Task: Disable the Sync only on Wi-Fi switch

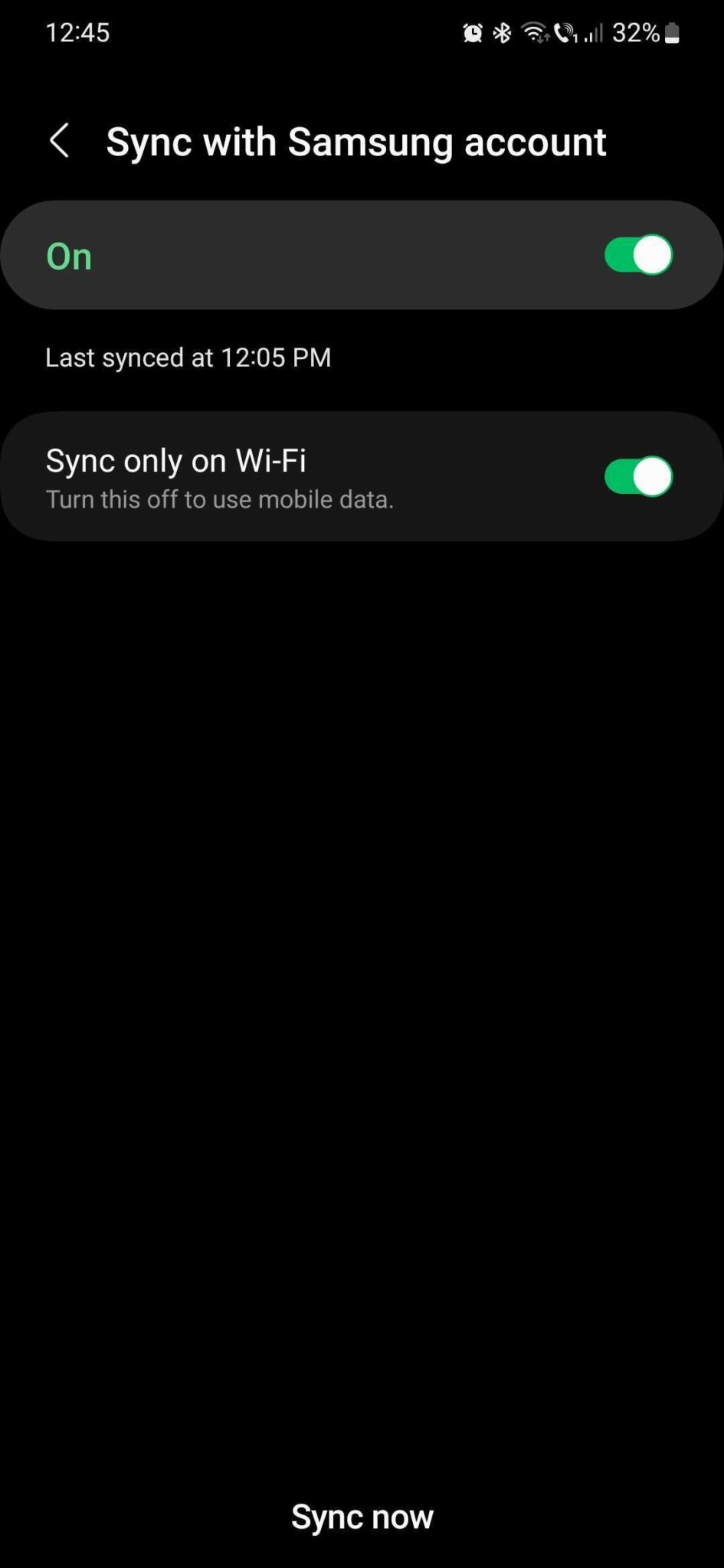Action: tap(638, 475)
